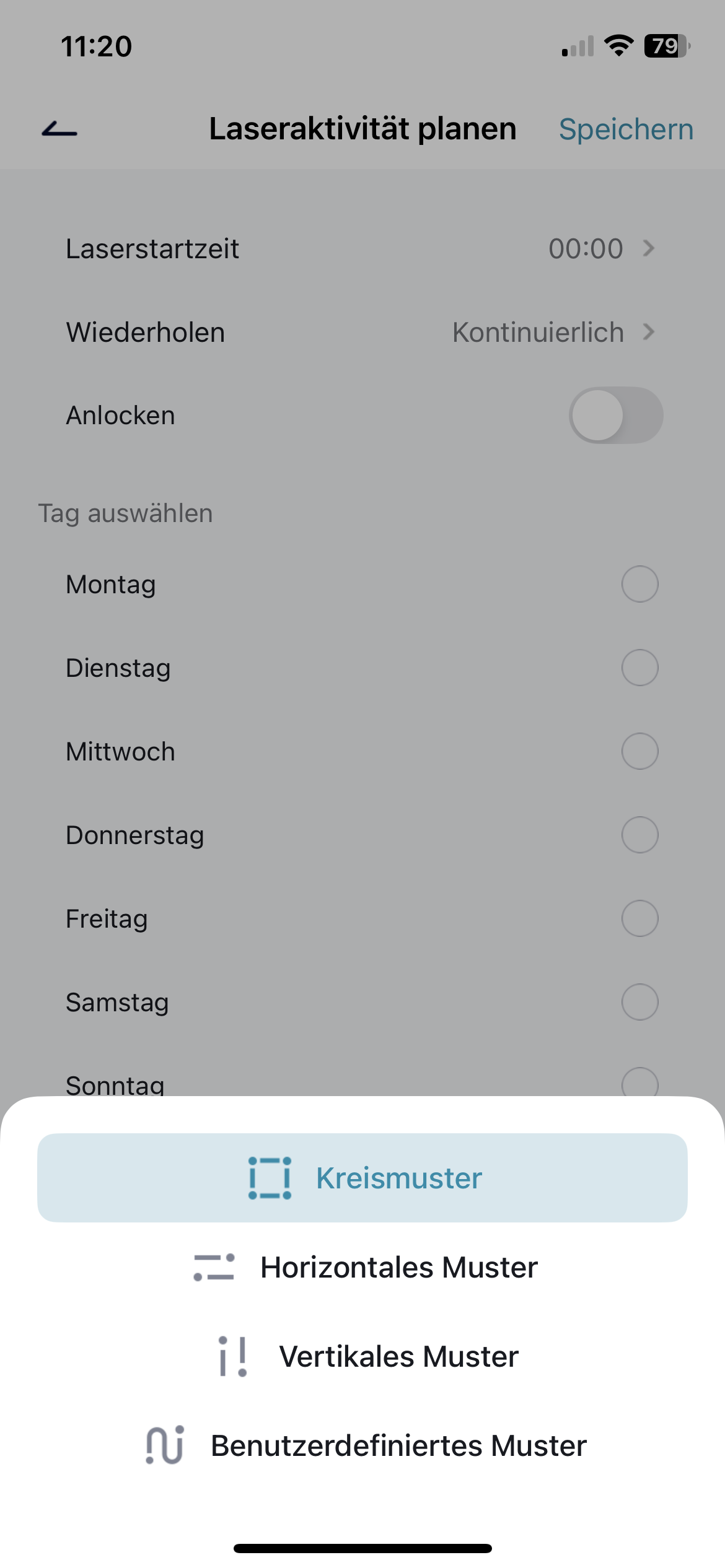Viewport: 725px width, 1568px height.
Task: Select Donnerstag
Action: pyautogui.click(x=639, y=835)
